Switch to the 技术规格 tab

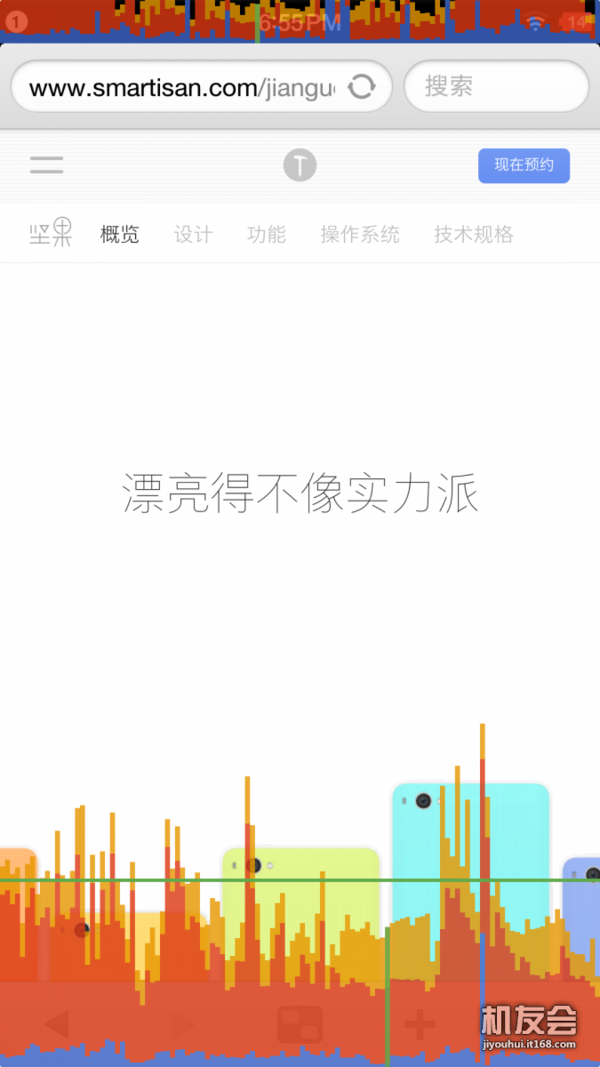click(x=473, y=234)
